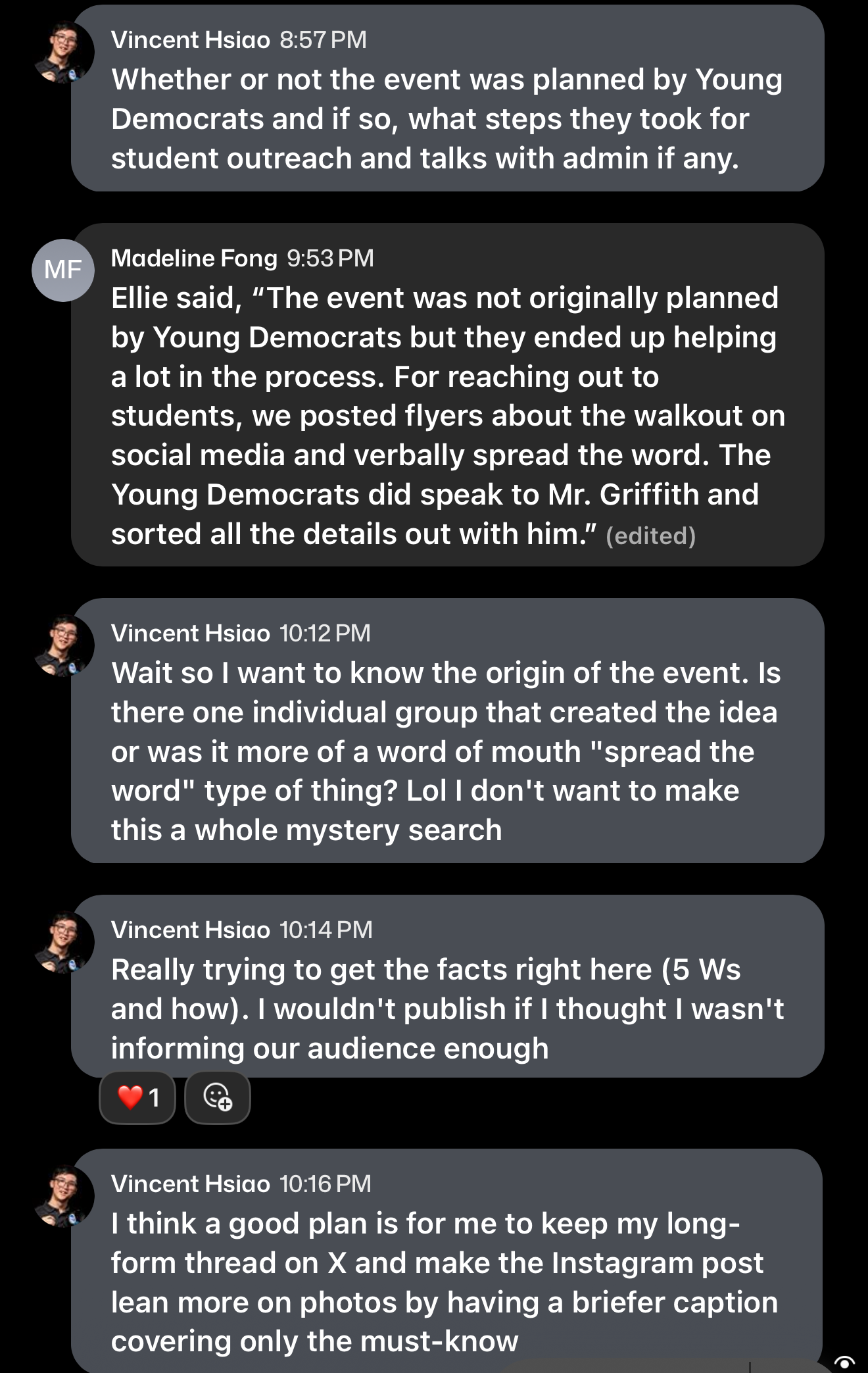The height and width of the screenshot is (1373, 868).
Task: Open Madeline Fong's name on 9:53 PM message
Action: (194, 259)
